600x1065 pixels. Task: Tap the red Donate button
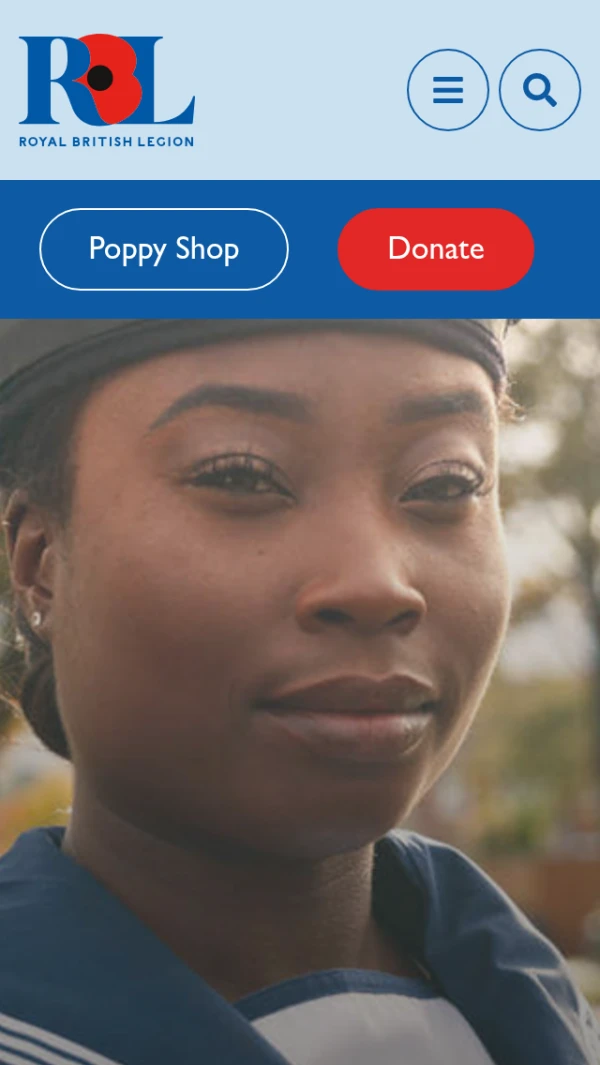(436, 249)
